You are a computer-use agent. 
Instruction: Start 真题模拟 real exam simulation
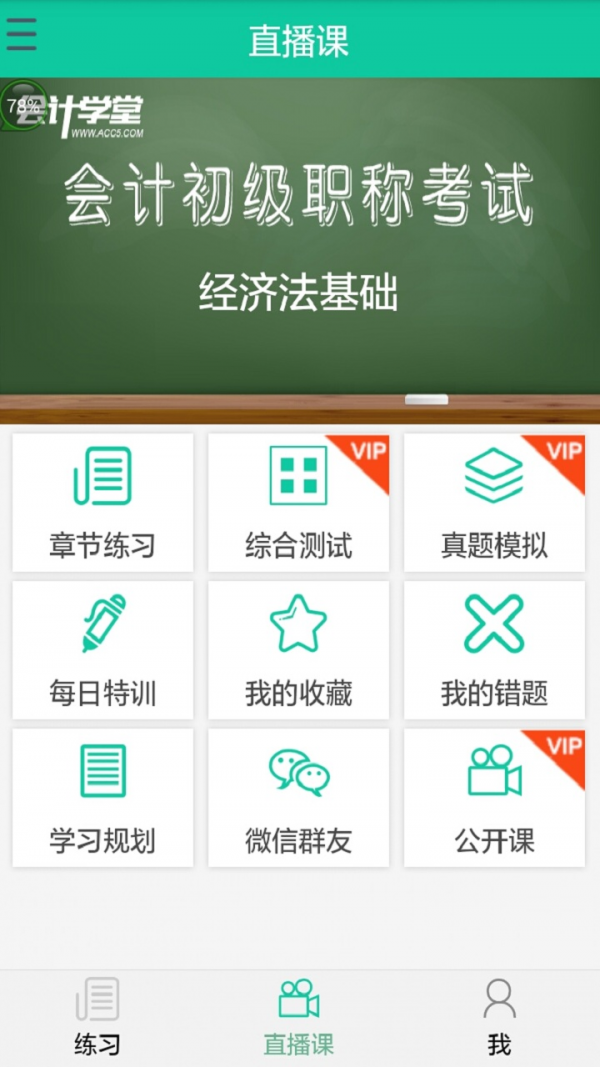tap(494, 502)
